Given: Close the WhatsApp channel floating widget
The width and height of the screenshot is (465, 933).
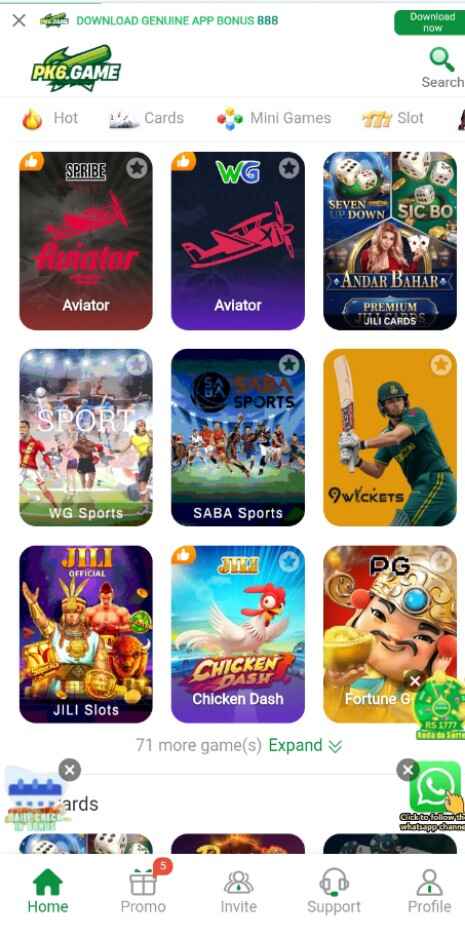Looking at the screenshot, I should 408,771.
